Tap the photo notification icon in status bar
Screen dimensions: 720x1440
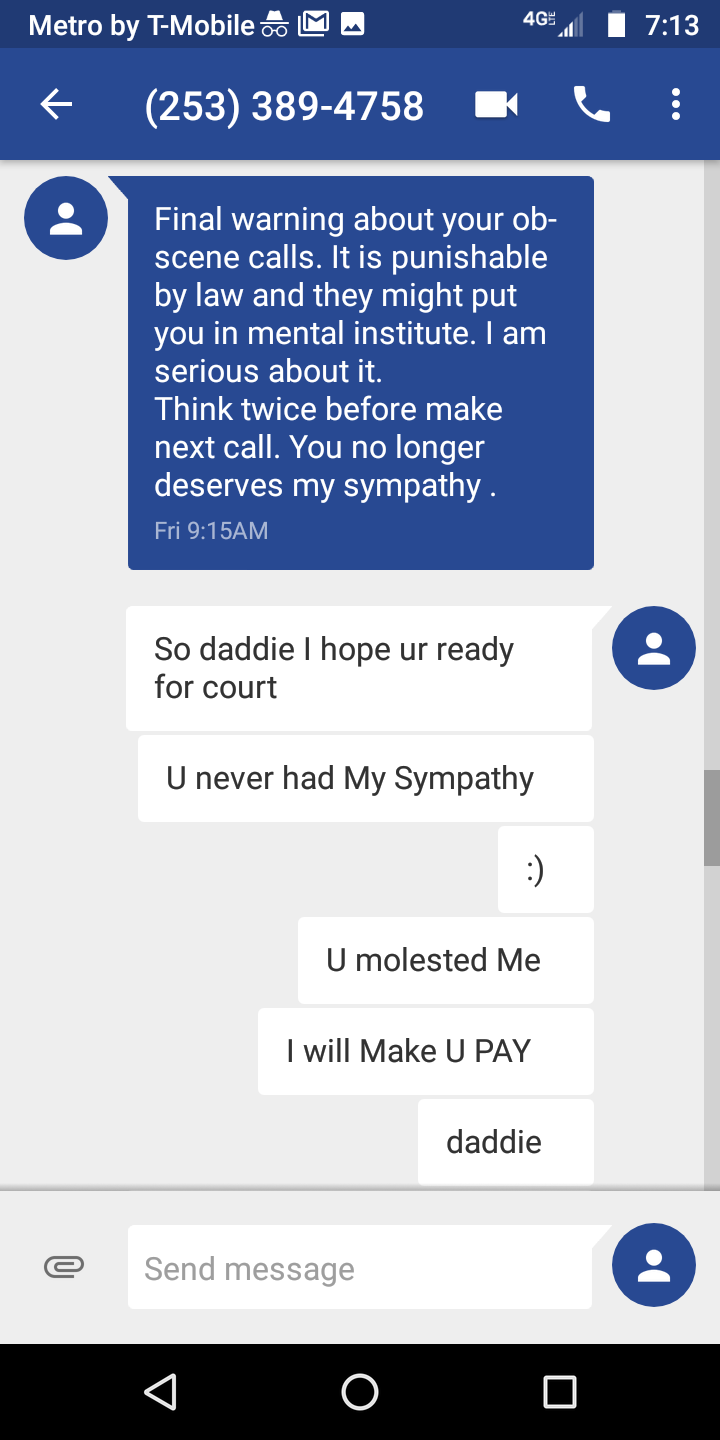352,23
